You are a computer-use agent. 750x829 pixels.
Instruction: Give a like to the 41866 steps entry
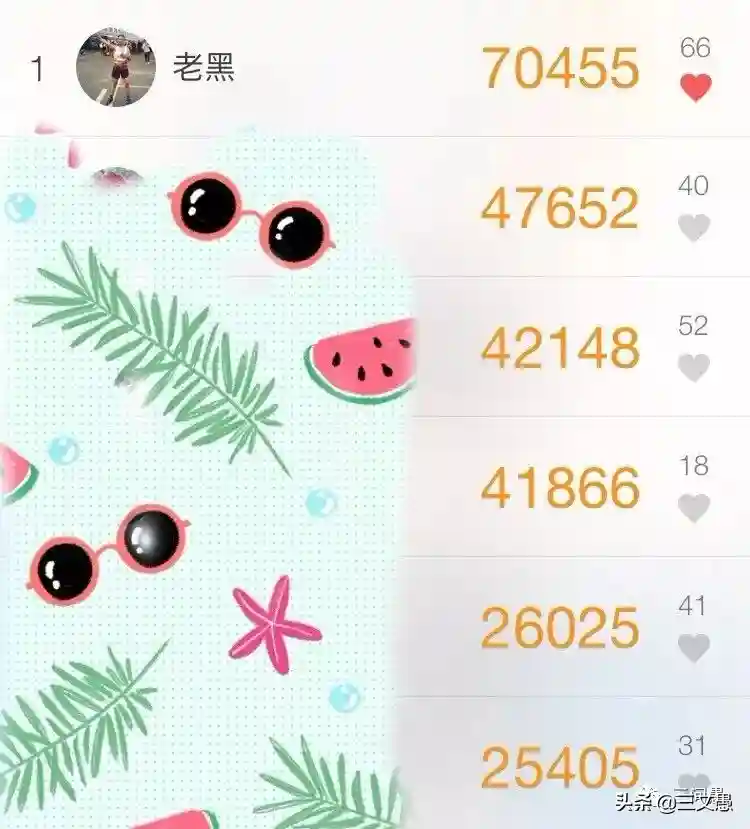[x=694, y=508]
